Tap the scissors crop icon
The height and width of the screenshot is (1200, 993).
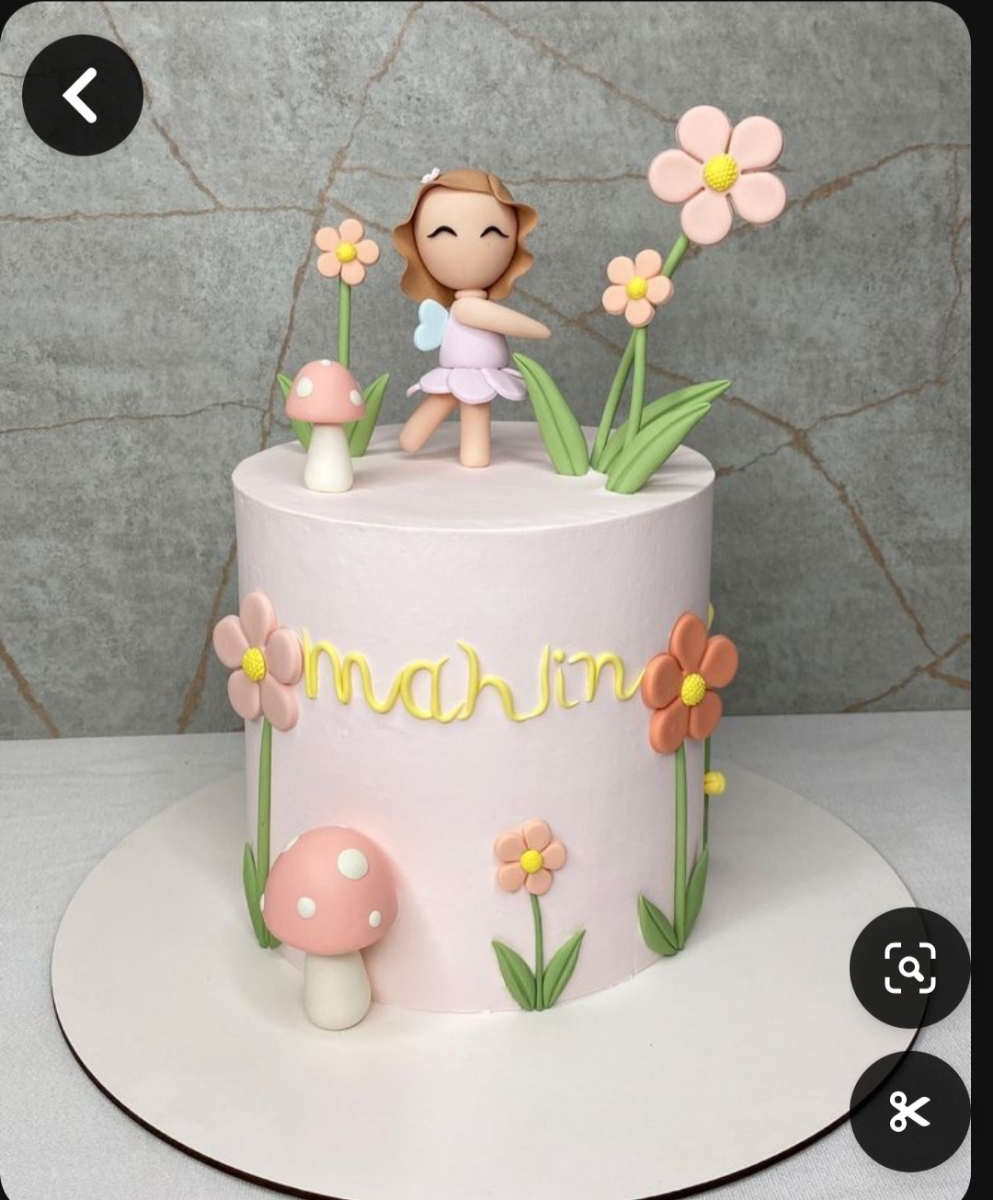[x=909, y=1111]
